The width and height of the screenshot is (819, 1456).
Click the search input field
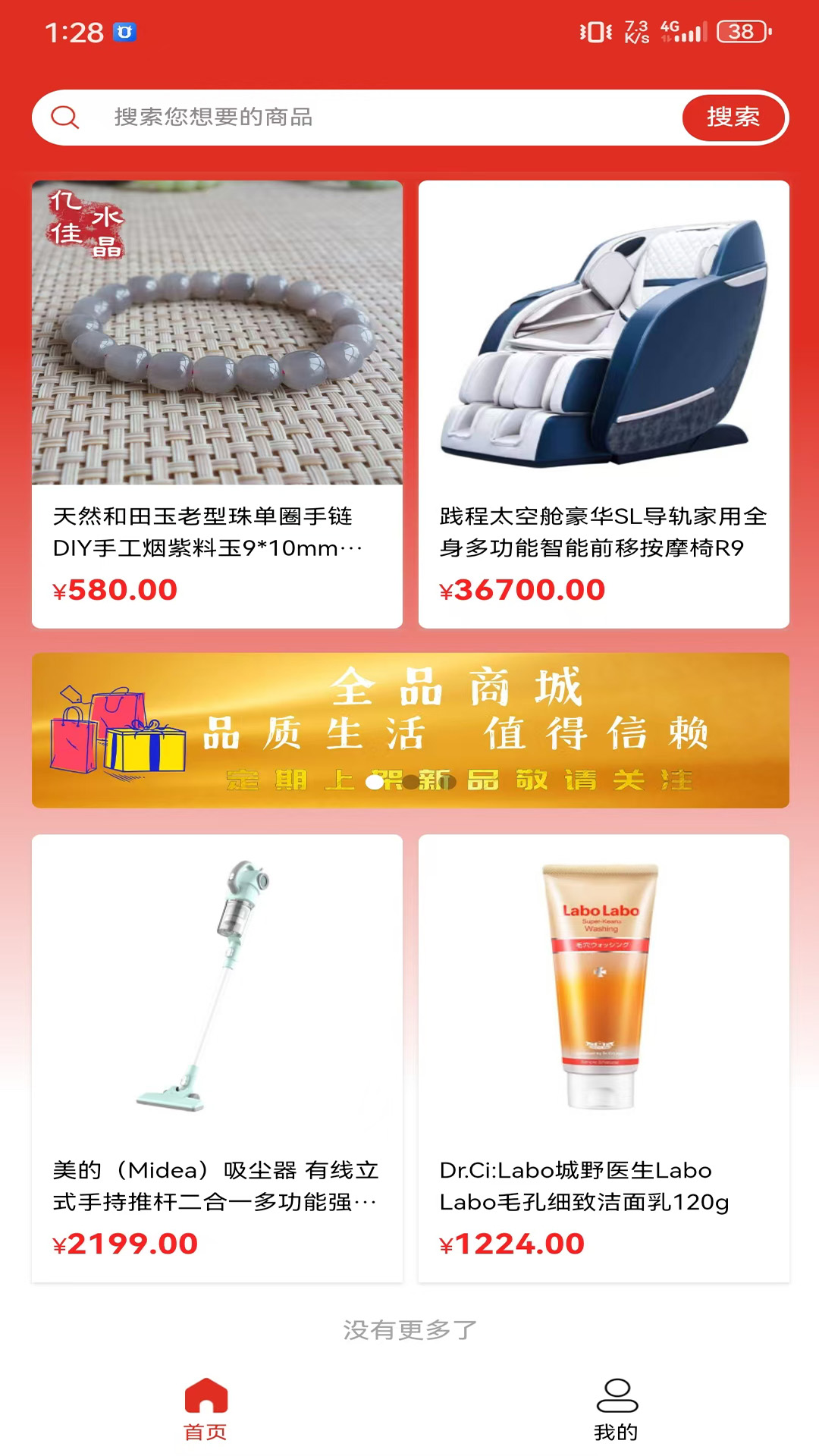[x=341, y=118]
